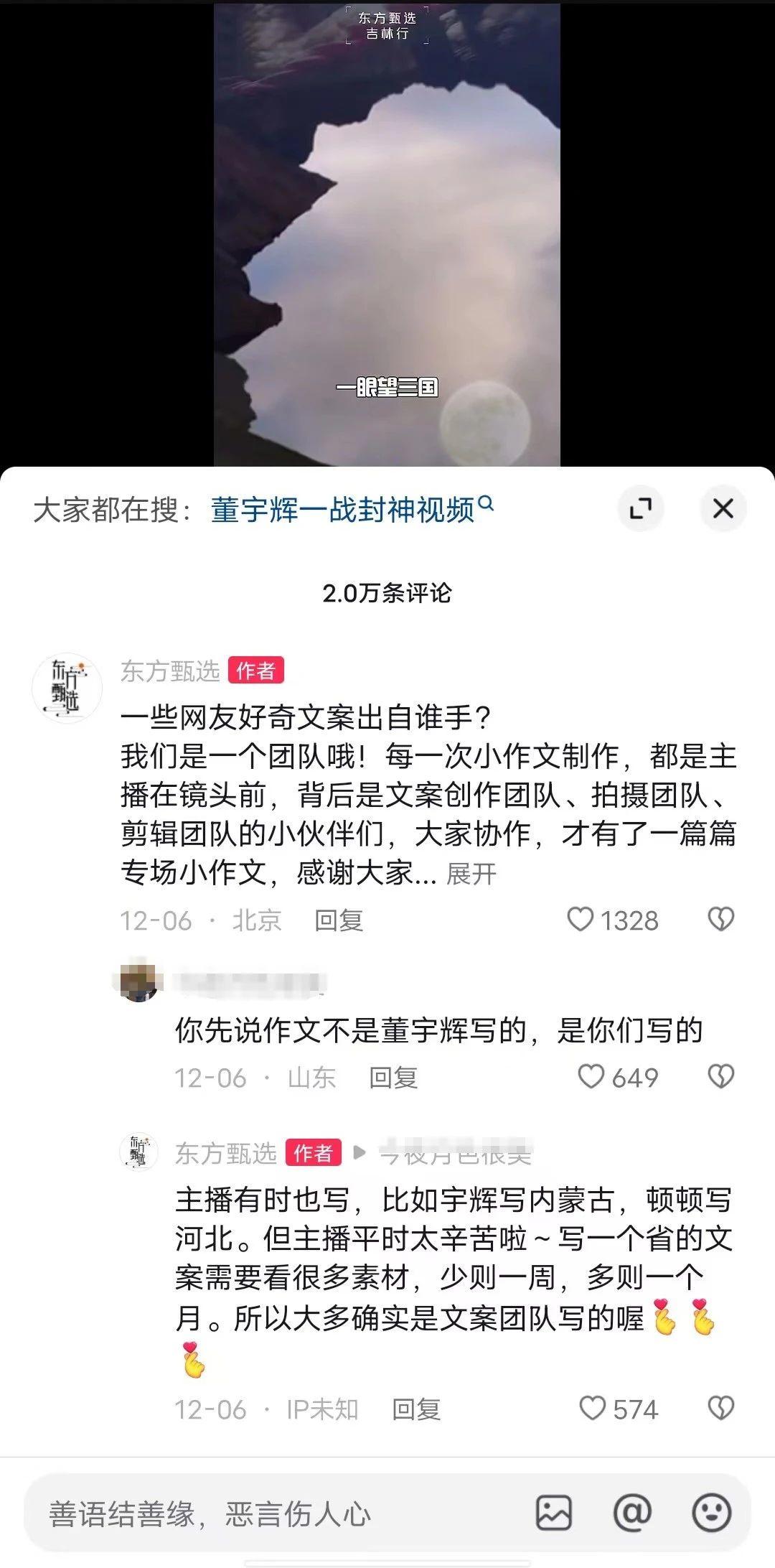Open the emoji picker

[x=711, y=1513]
